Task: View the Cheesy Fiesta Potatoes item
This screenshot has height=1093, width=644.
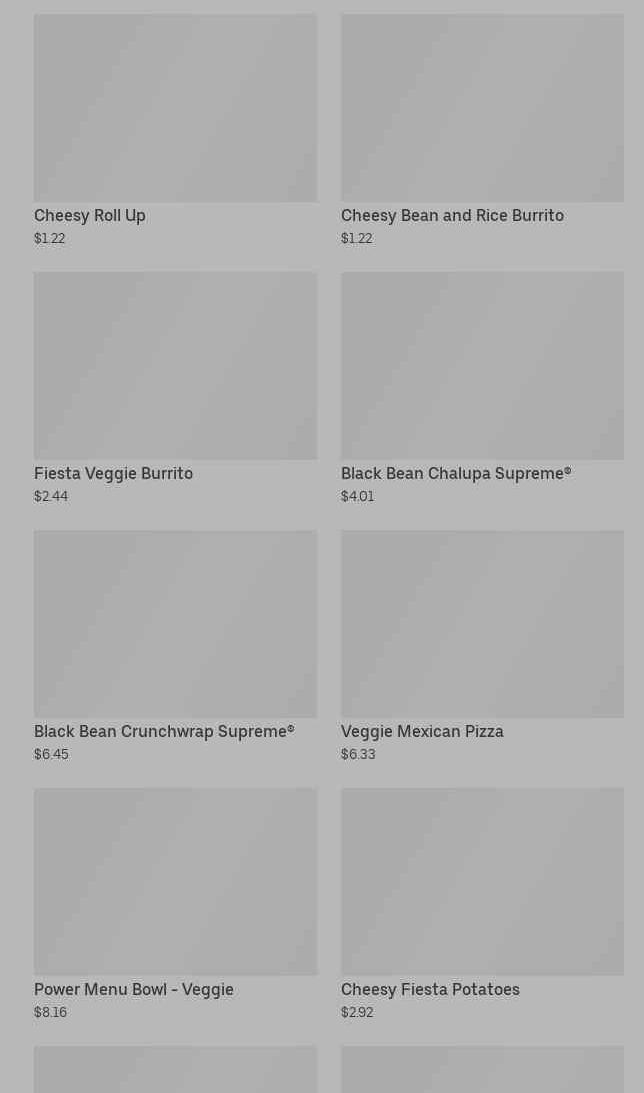Action: [482, 904]
